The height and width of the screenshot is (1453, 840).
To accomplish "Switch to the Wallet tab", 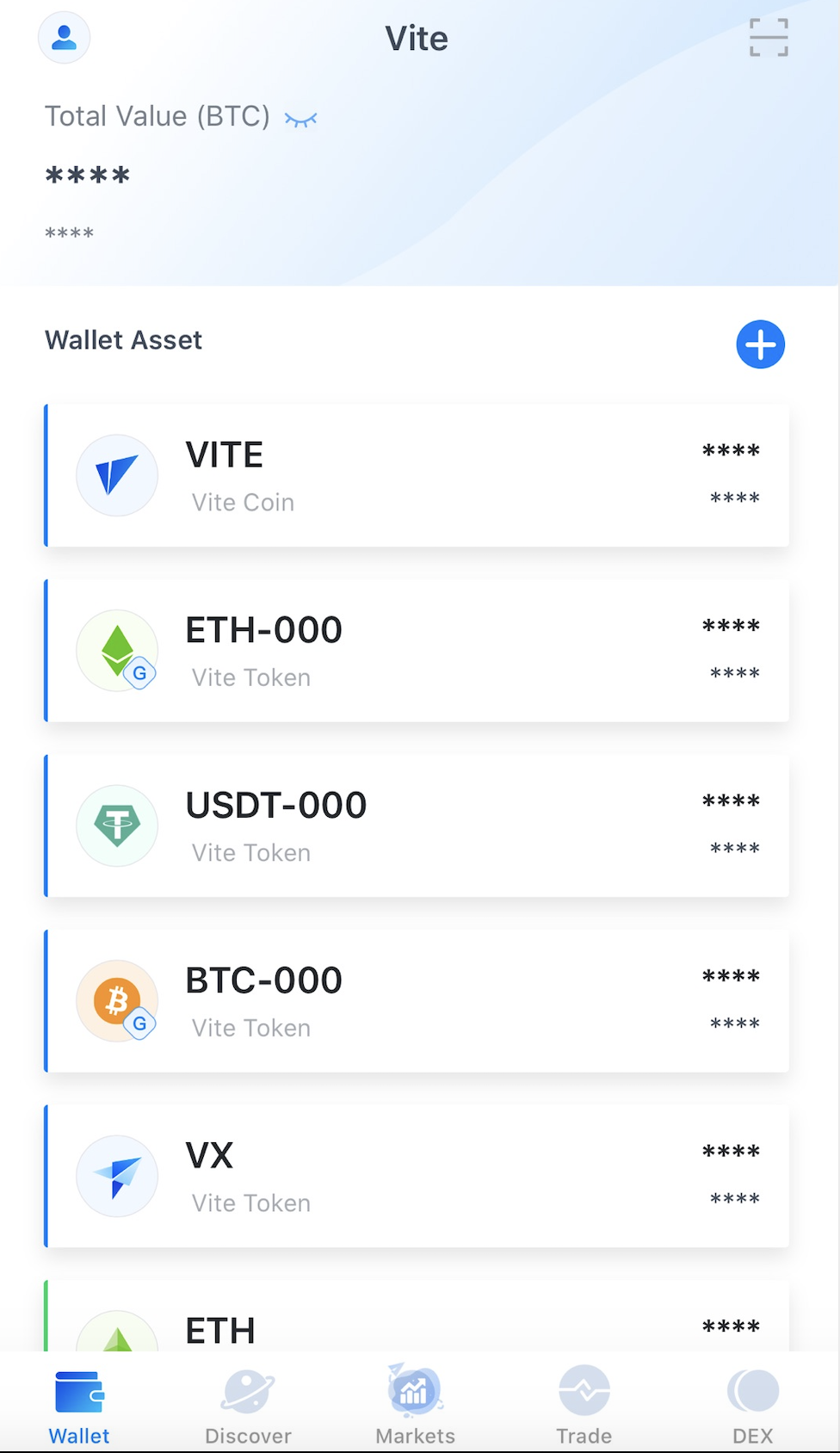I will [79, 1399].
